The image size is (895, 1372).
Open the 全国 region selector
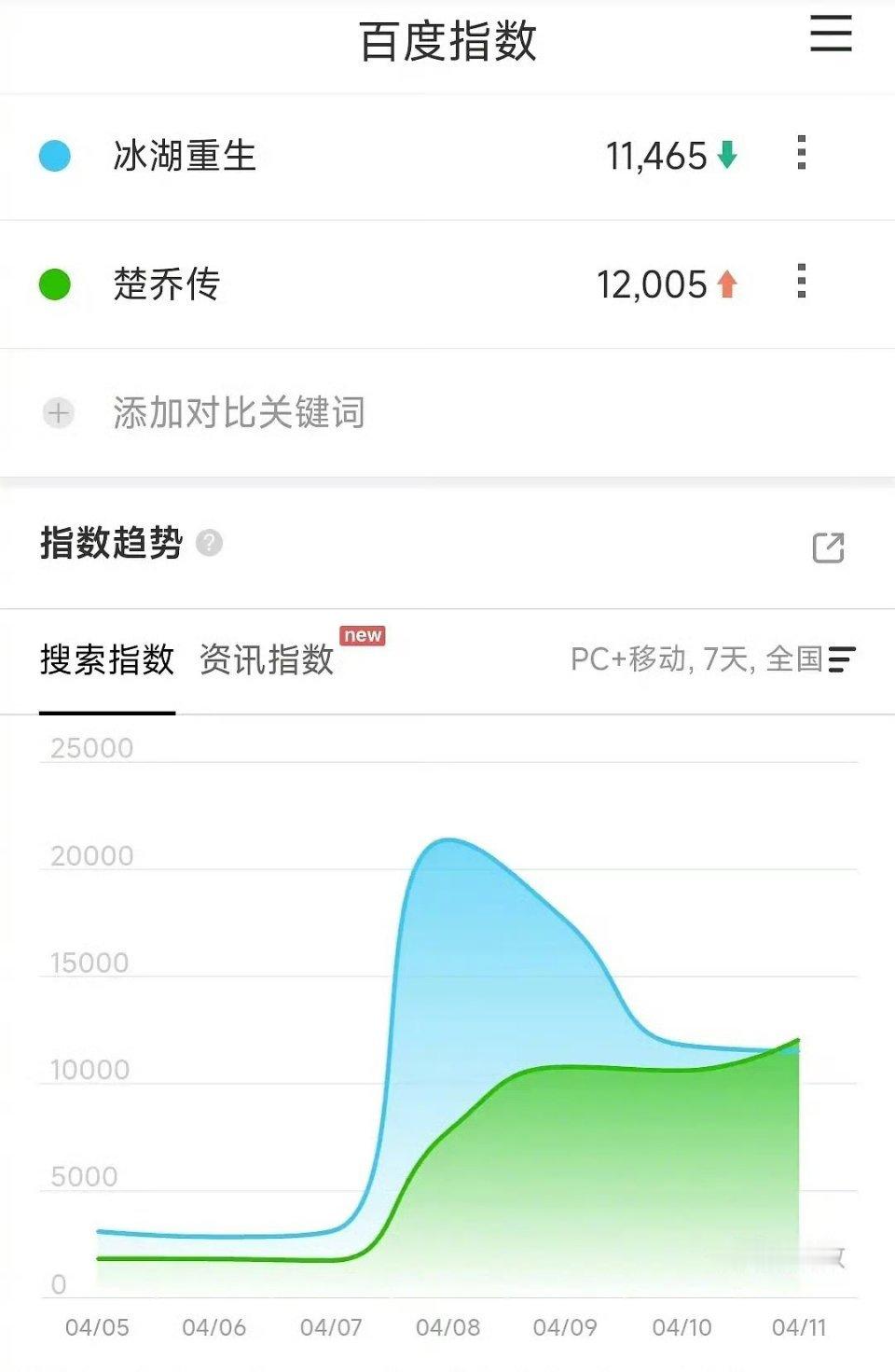pyautogui.click(x=792, y=659)
